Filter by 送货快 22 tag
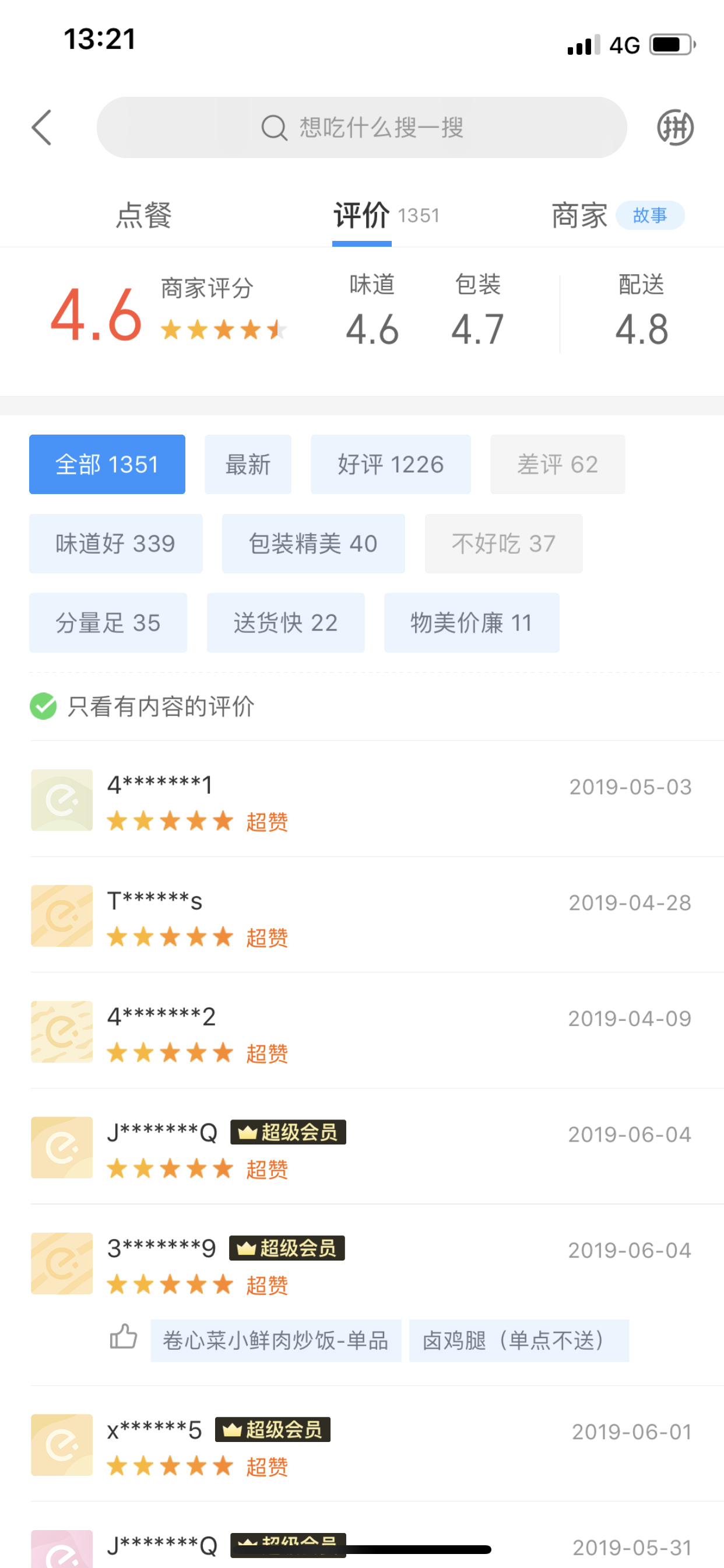The height and width of the screenshot is (1568, 724). (285, 622)
